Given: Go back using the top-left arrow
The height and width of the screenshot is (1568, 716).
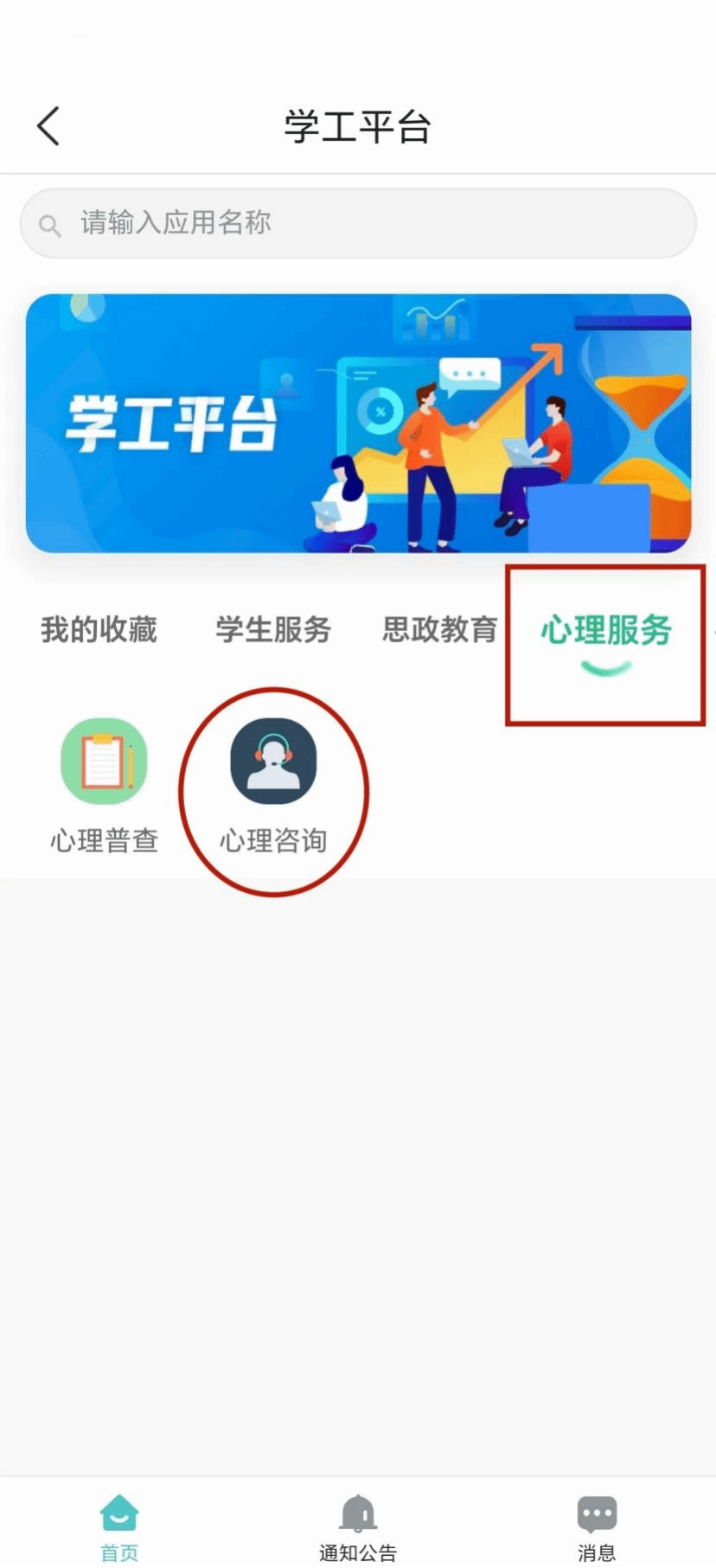Looking at the screenshot, I should [x=49, y=126].
